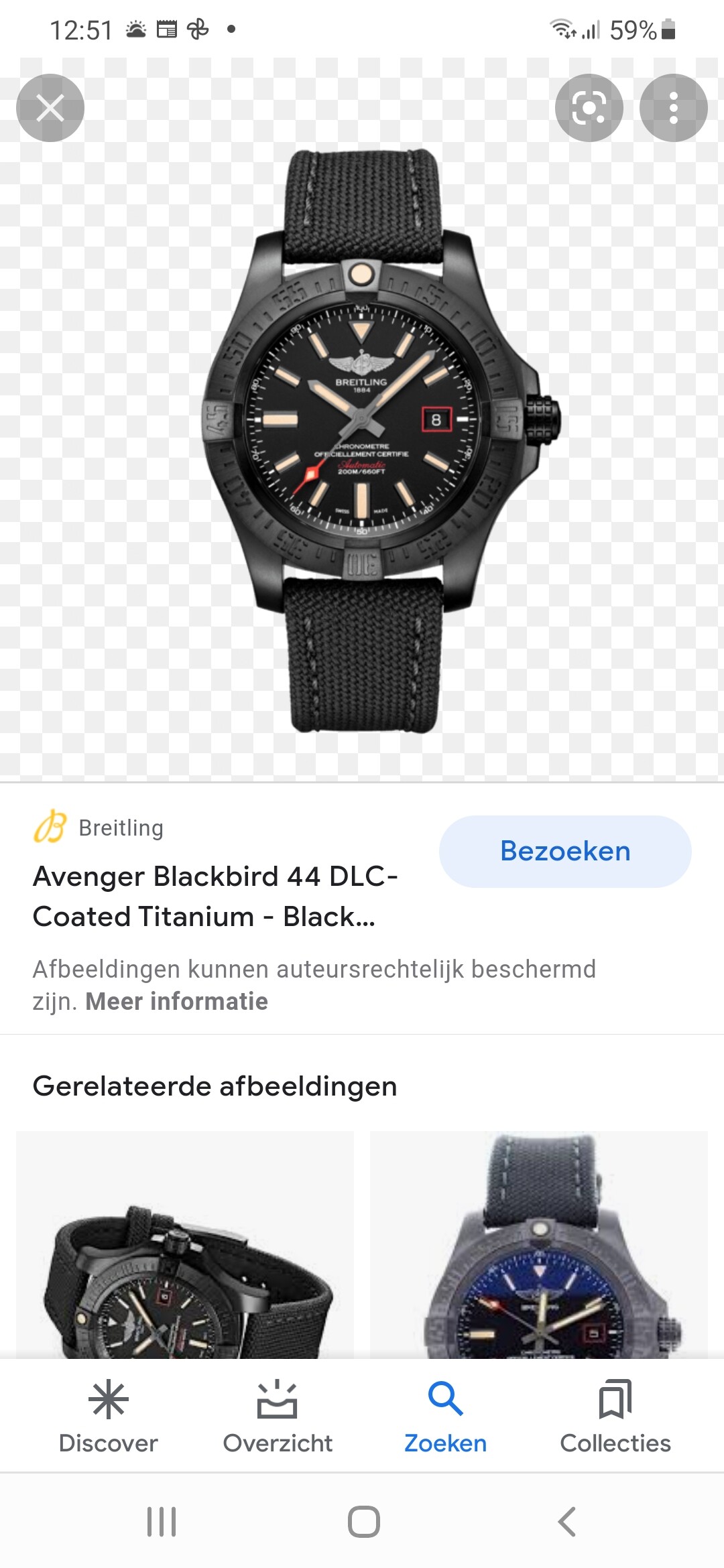The width and height of the screenshot is (724, 1568).
Task: Tap the Bezoeken button
Action: 565,851
